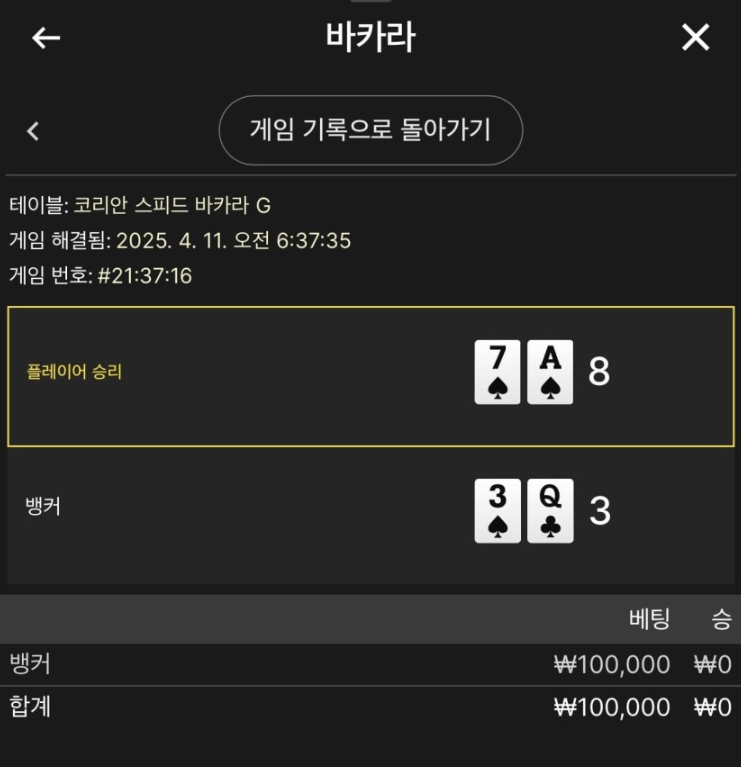Viewport: 741px width, 767px height.
Task: Tap the back arrow in the top bar
Action: [x=46, y=38]
